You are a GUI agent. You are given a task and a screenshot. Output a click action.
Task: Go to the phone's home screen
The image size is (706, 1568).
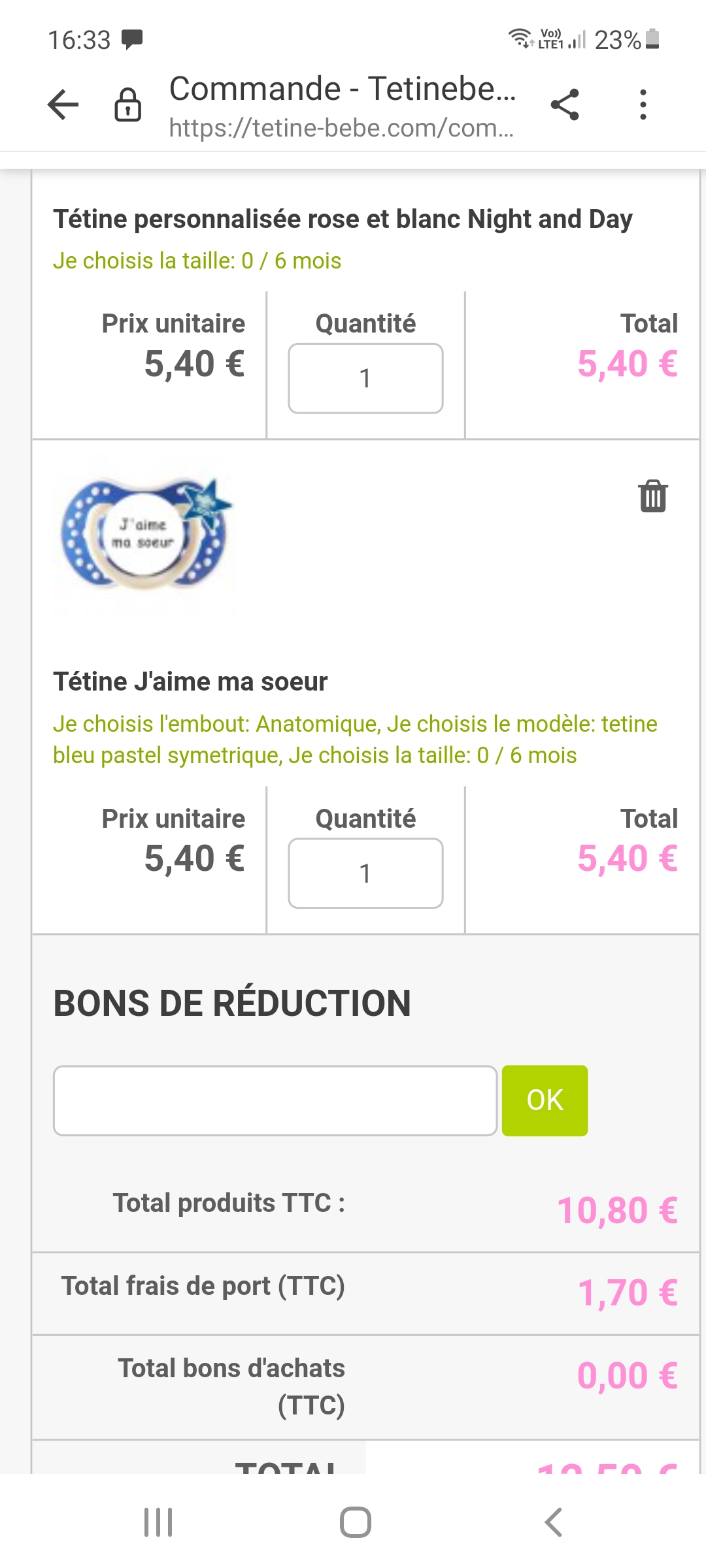[356, 1522]
